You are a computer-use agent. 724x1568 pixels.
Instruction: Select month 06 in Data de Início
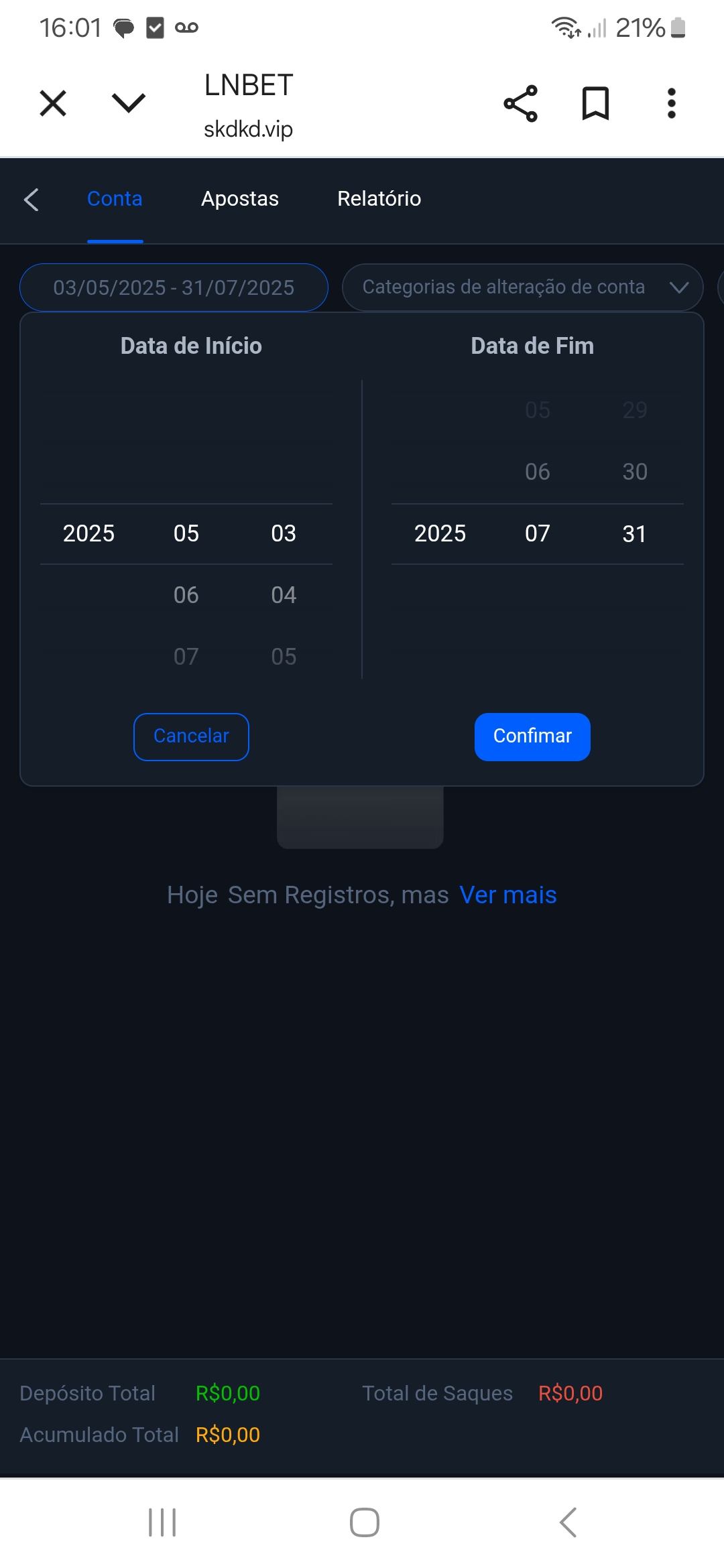[x=186, y=595]
